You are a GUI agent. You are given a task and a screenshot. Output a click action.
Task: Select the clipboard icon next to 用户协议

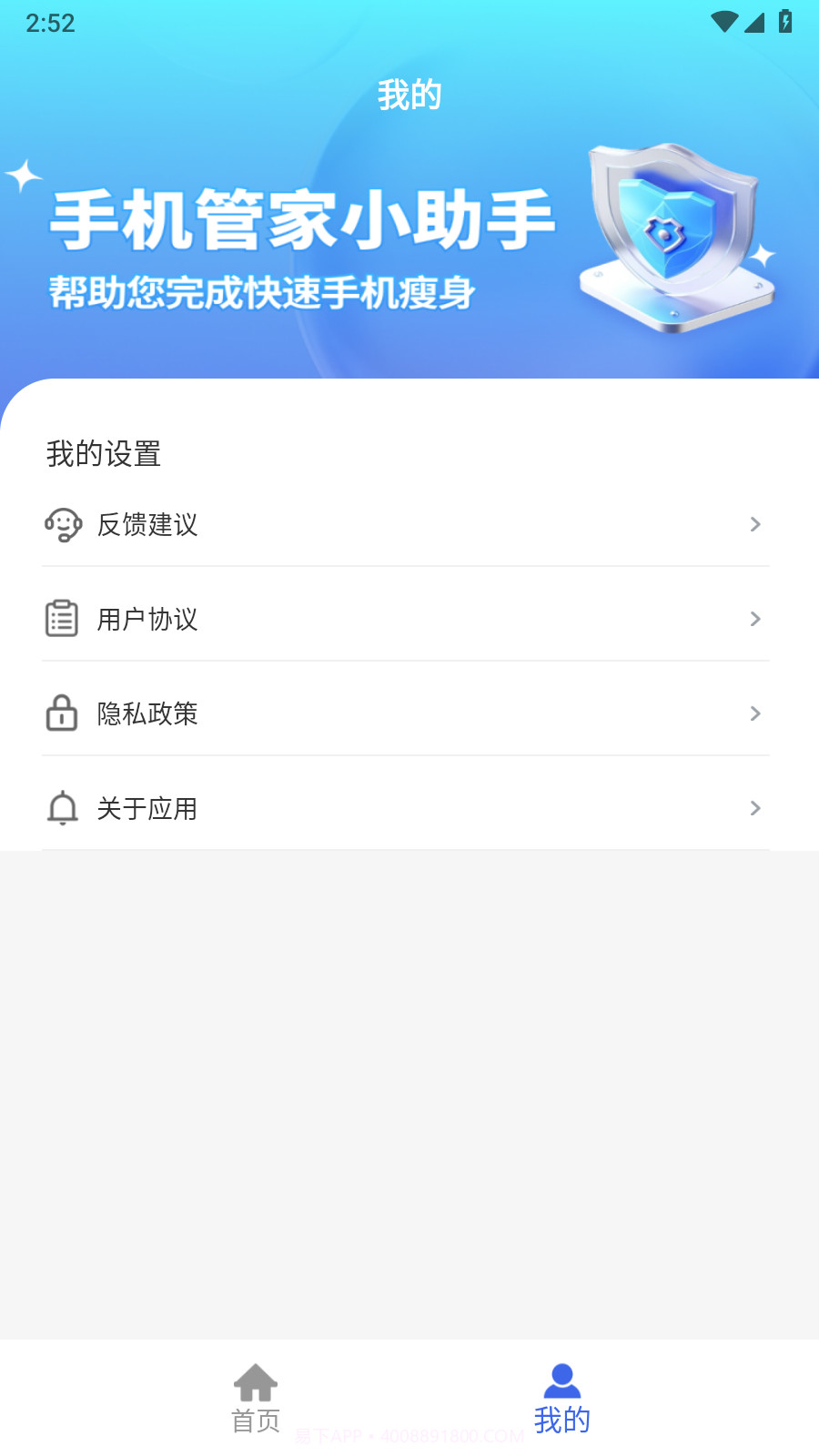(x=61, y=619)
